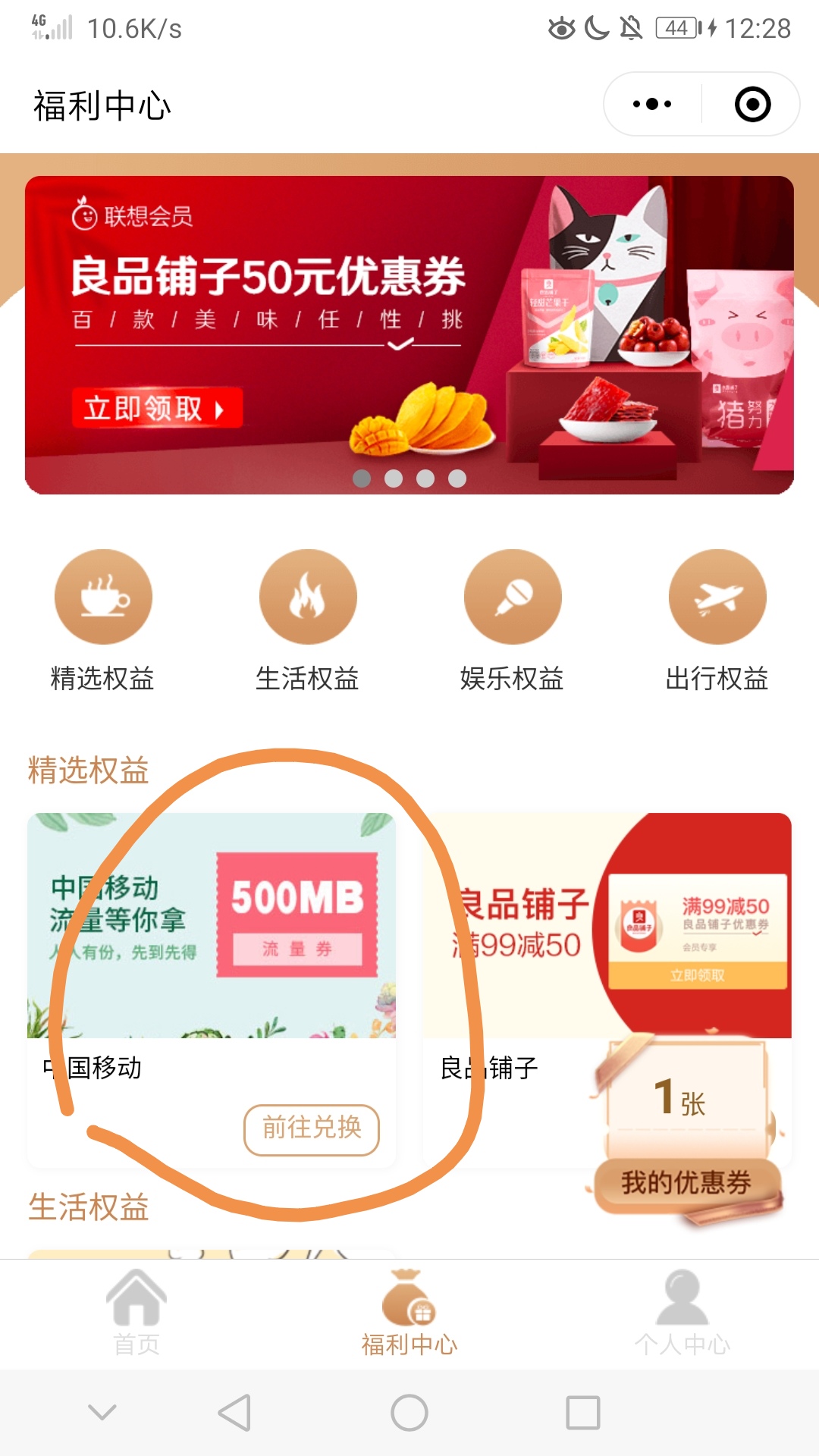Open the 良品铺子 满99减50 card

[x=607, y=925]
